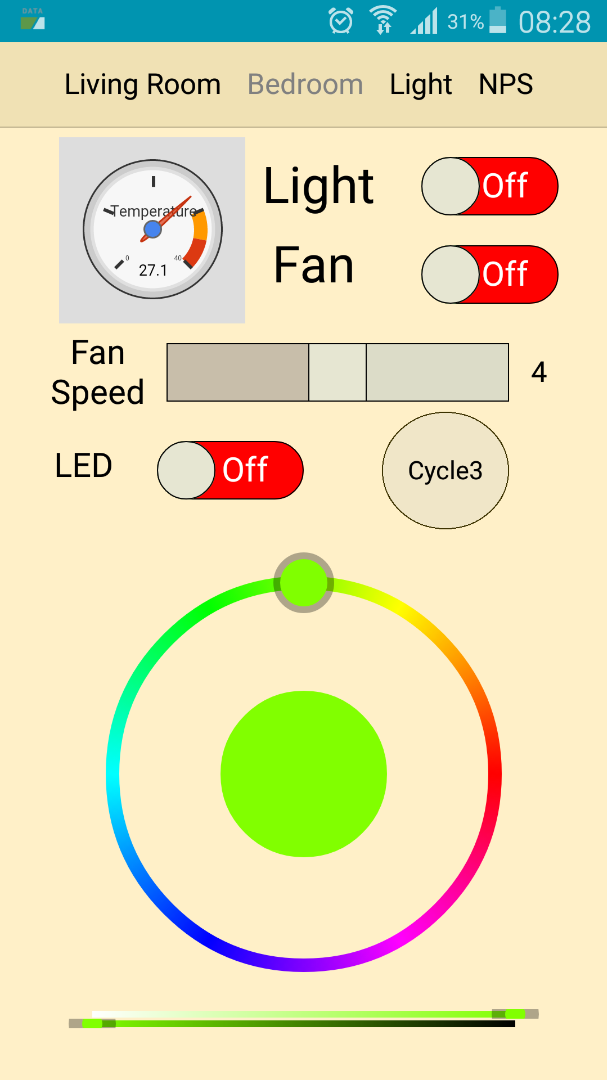Select the NPS tab
The width and height of the screenshot is (607, 1080).
506,85
